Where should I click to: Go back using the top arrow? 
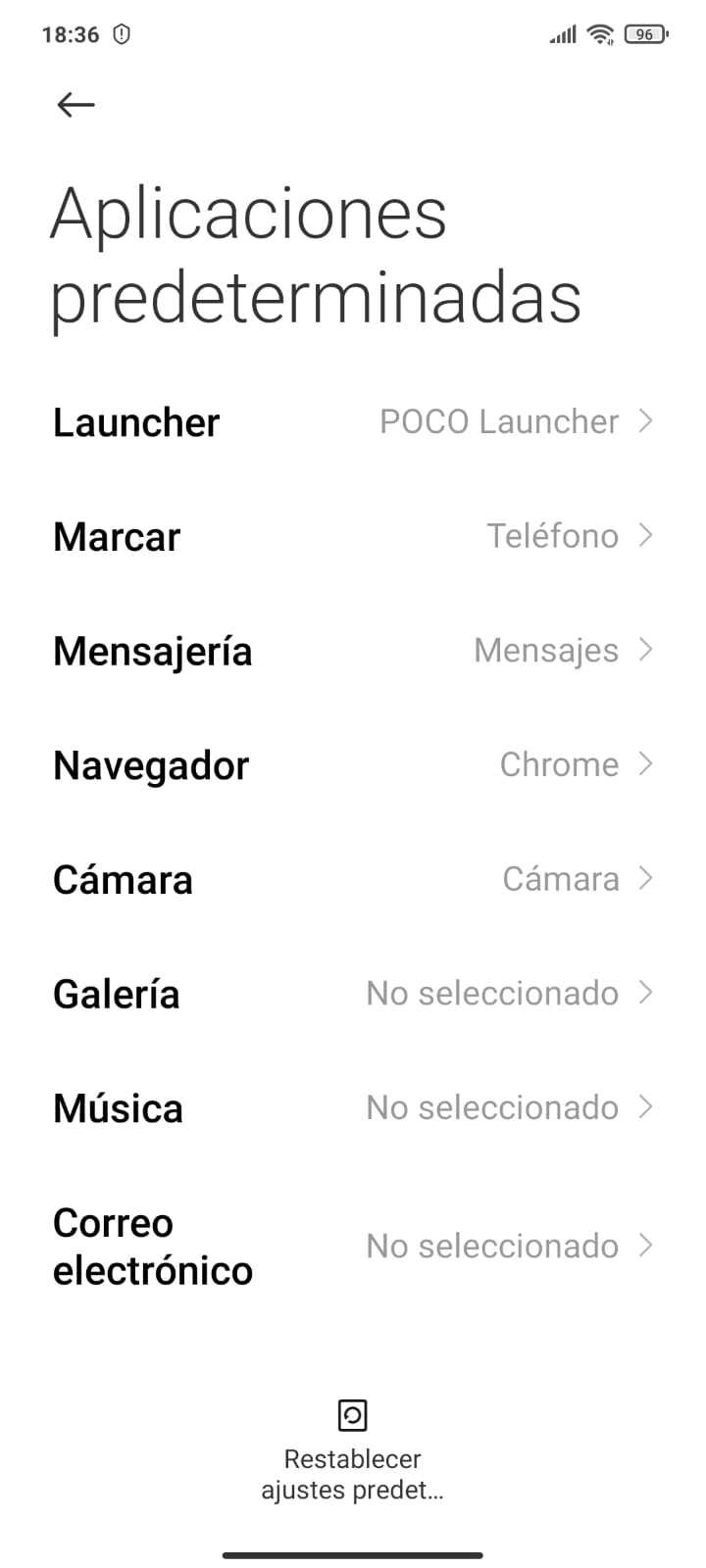(76, 105)
